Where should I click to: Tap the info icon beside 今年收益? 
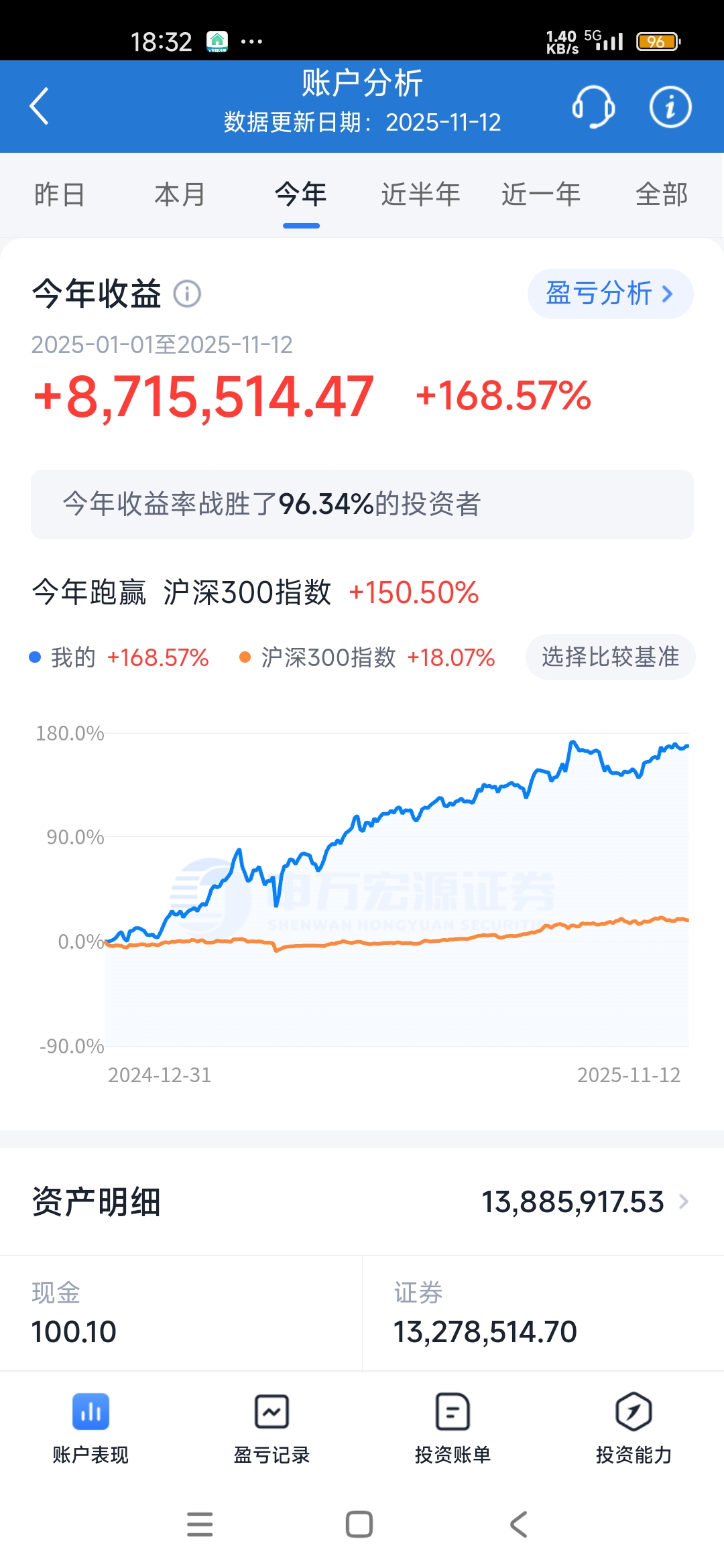click(187, 294)
